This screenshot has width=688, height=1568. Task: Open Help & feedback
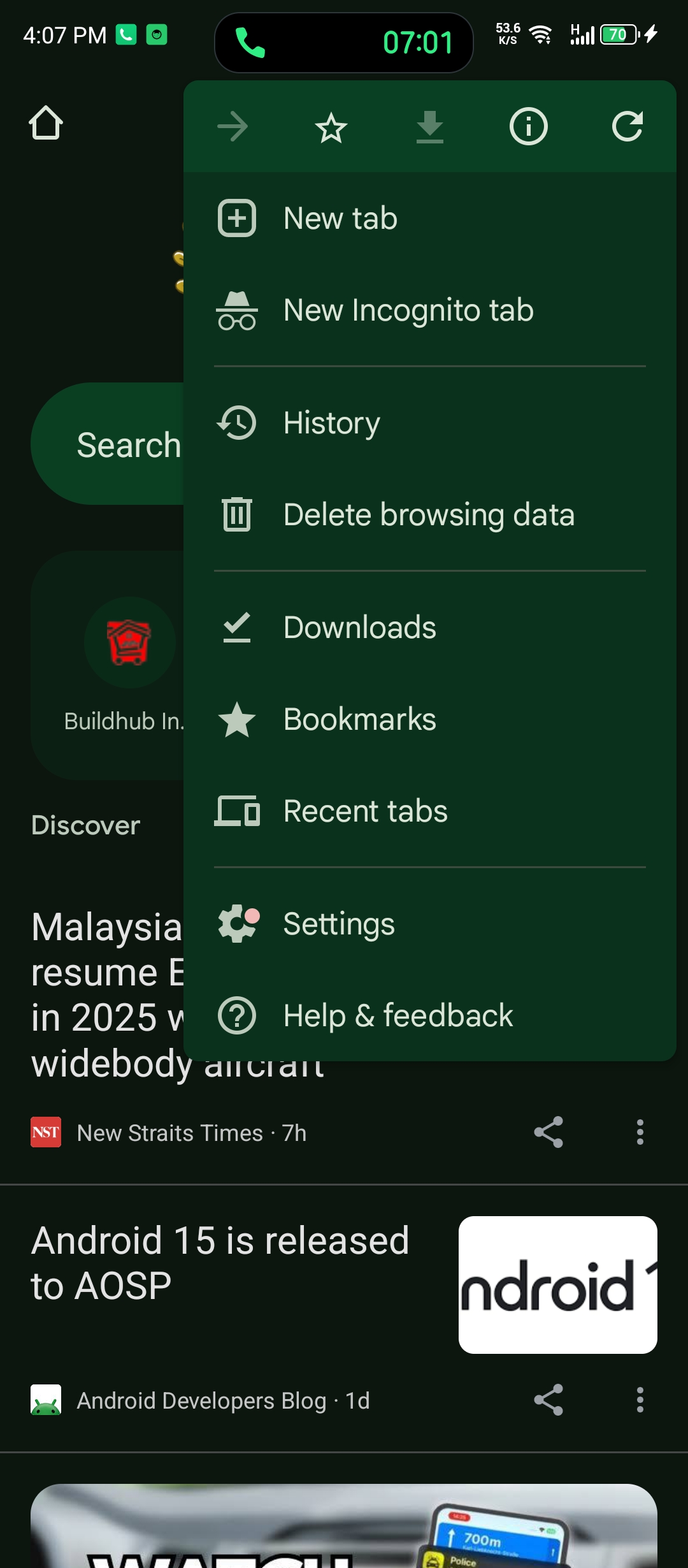tap(398, 1016)
